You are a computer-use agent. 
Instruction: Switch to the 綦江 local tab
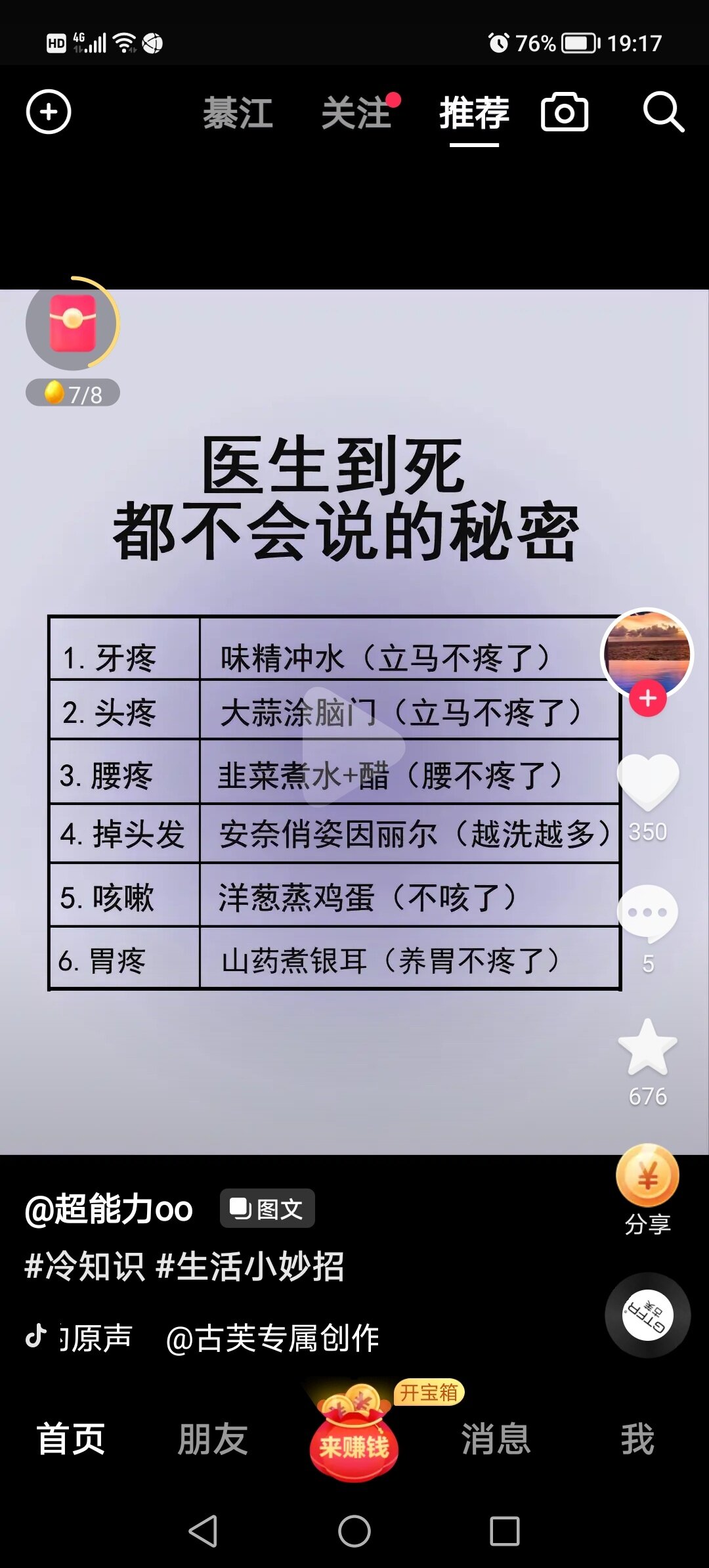(x=238, y=113)
